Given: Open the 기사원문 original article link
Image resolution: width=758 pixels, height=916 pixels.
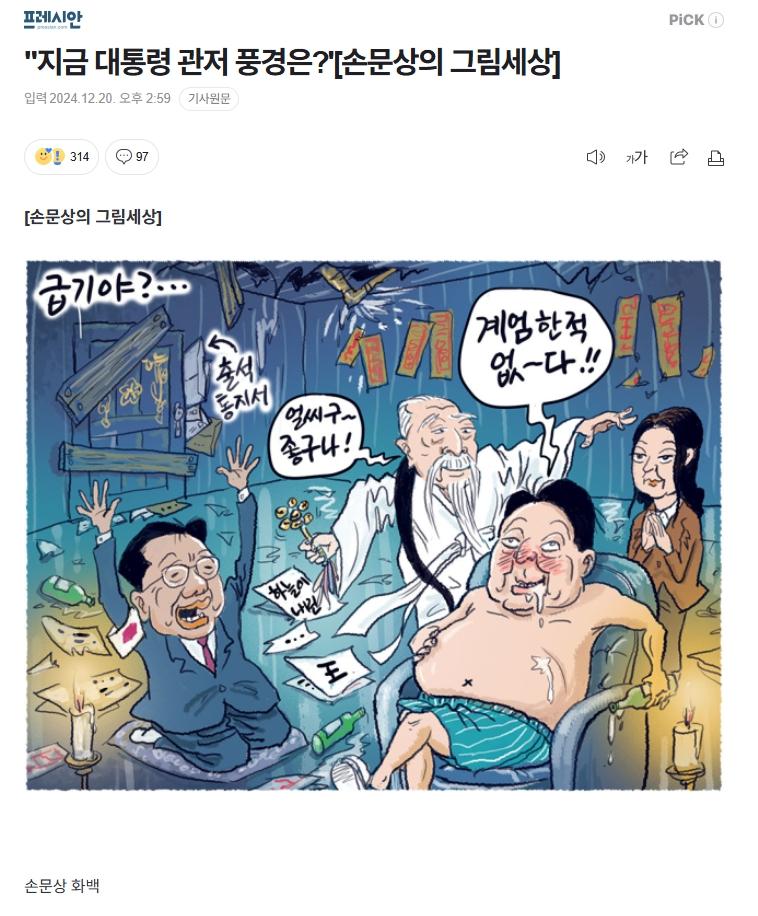Looking at the screenshot, I should (x=208, y=98).
